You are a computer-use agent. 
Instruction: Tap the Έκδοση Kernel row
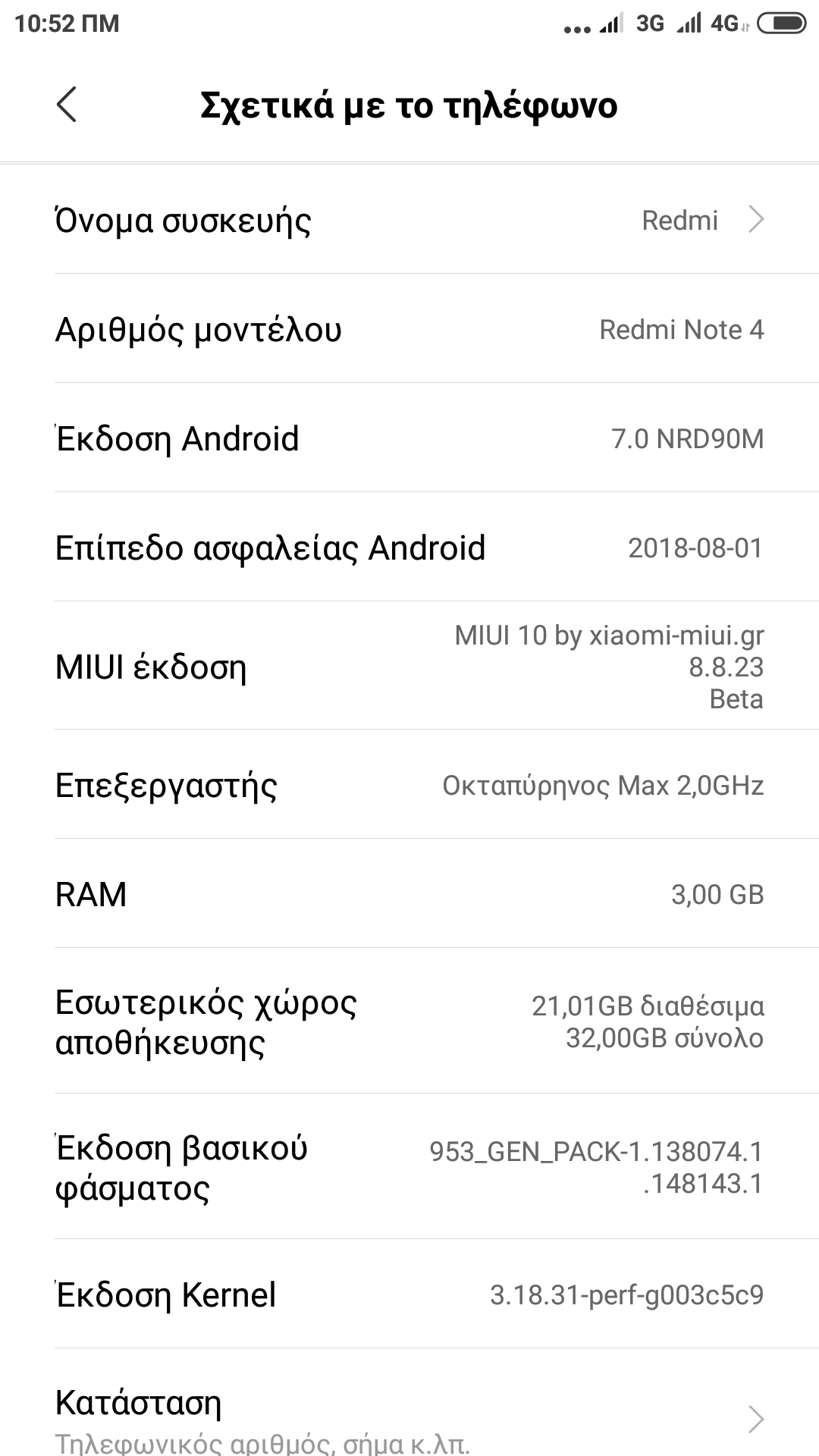(409, 1294)
